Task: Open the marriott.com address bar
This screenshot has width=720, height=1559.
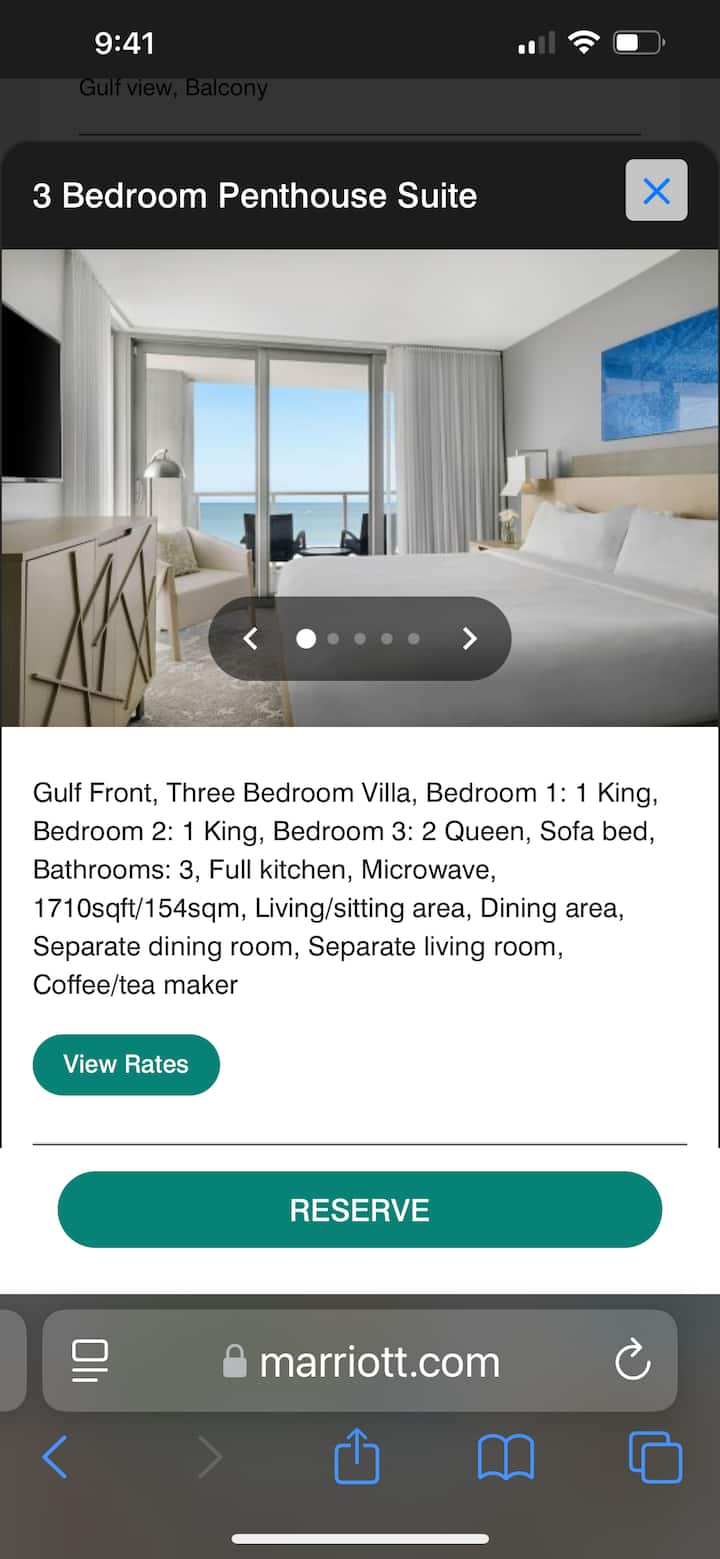Action: 380,1362
